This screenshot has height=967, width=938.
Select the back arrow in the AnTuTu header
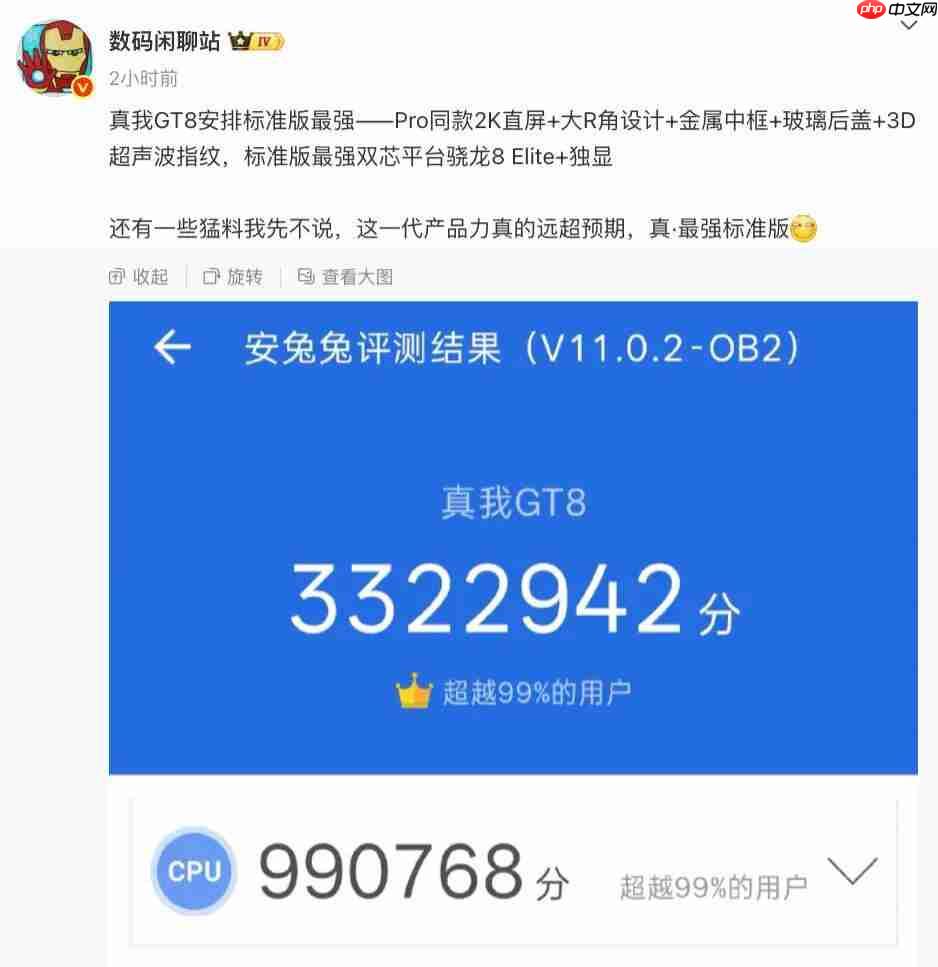click(x=173, y=349)
